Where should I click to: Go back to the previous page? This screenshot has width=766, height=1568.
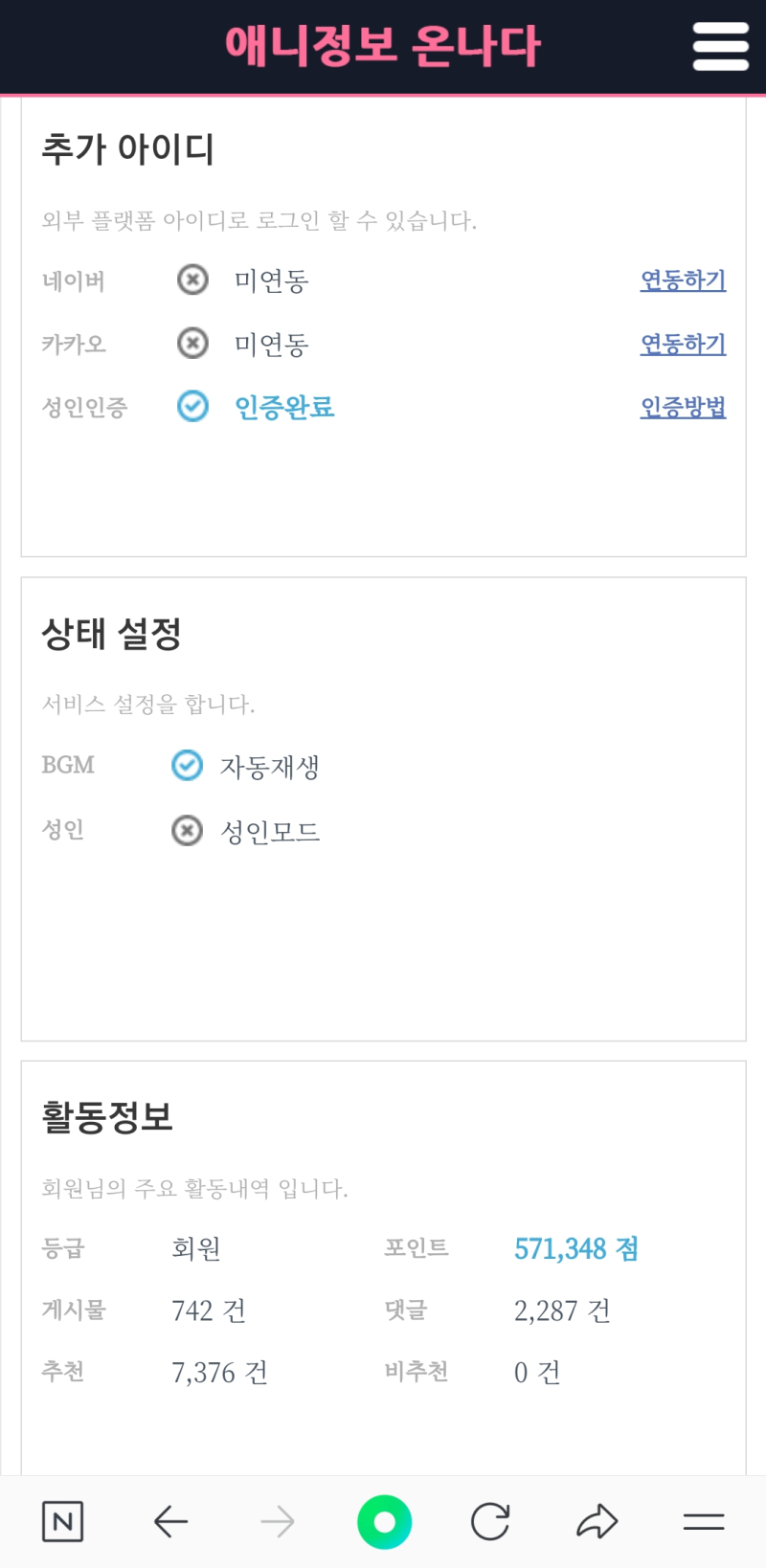tap(170, 1521)
